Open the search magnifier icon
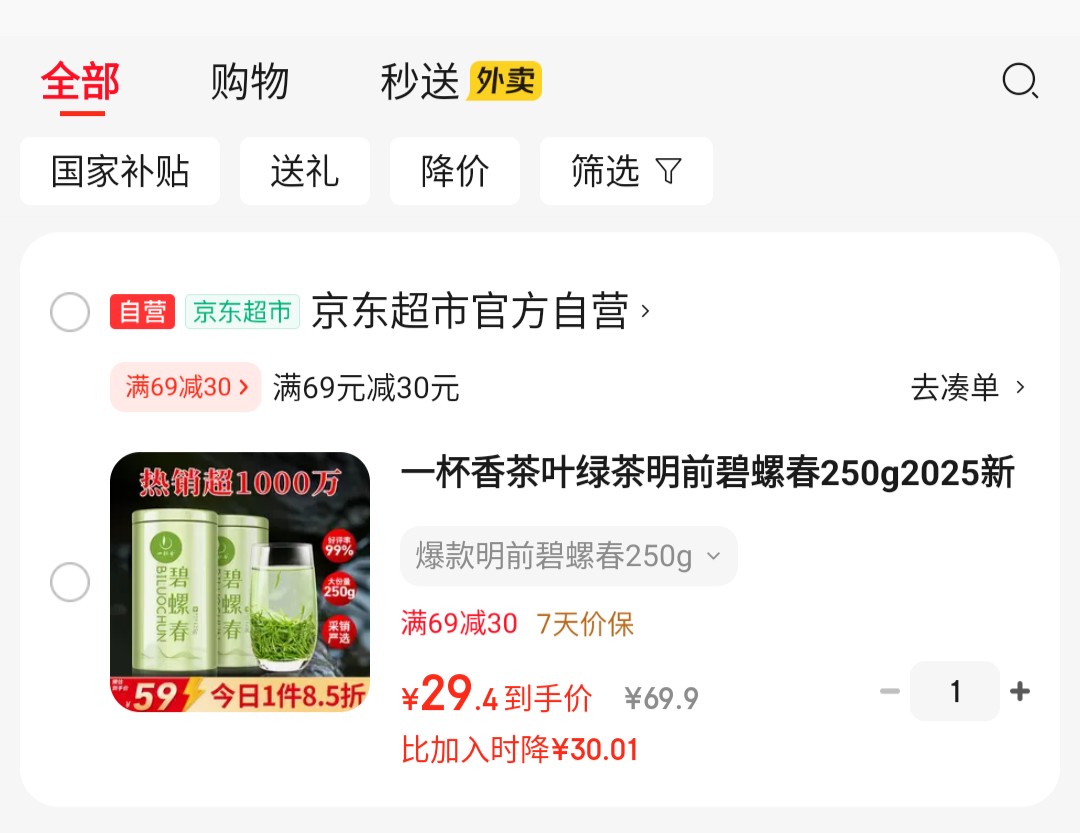 (x=1020, y=81)
